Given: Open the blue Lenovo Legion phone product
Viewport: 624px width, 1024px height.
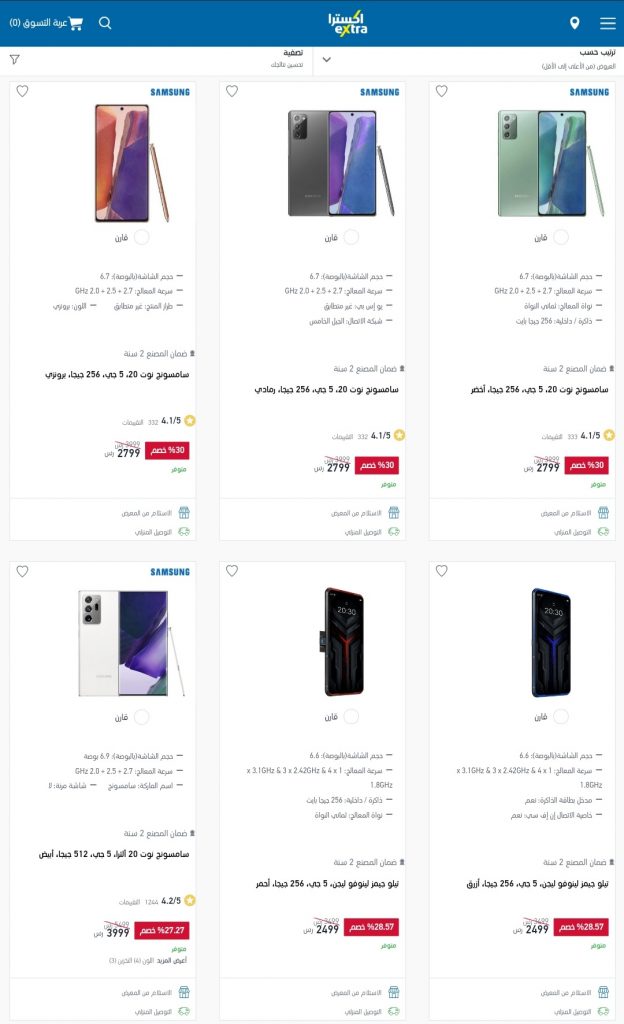Looking at the screenshot, I should tap(537, 884).
